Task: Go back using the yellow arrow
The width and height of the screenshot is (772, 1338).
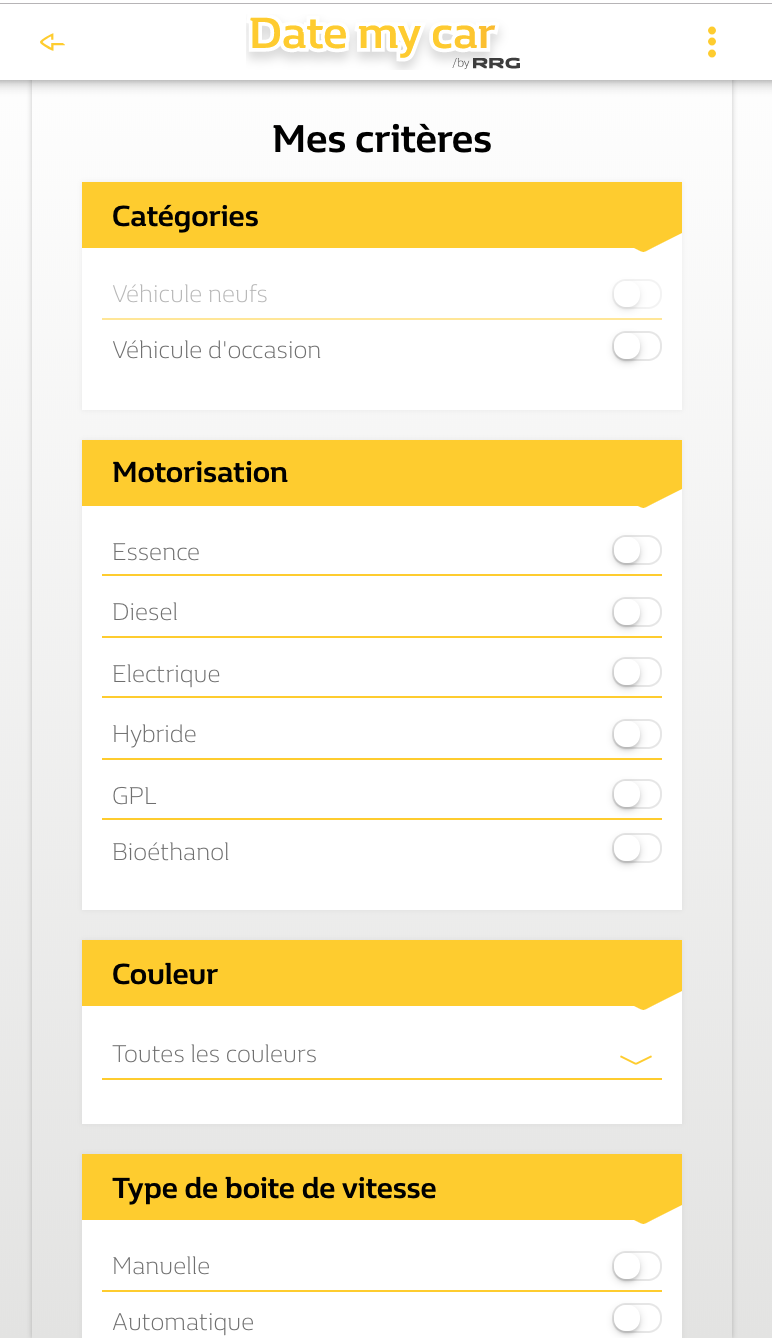Action: point(52,42)
